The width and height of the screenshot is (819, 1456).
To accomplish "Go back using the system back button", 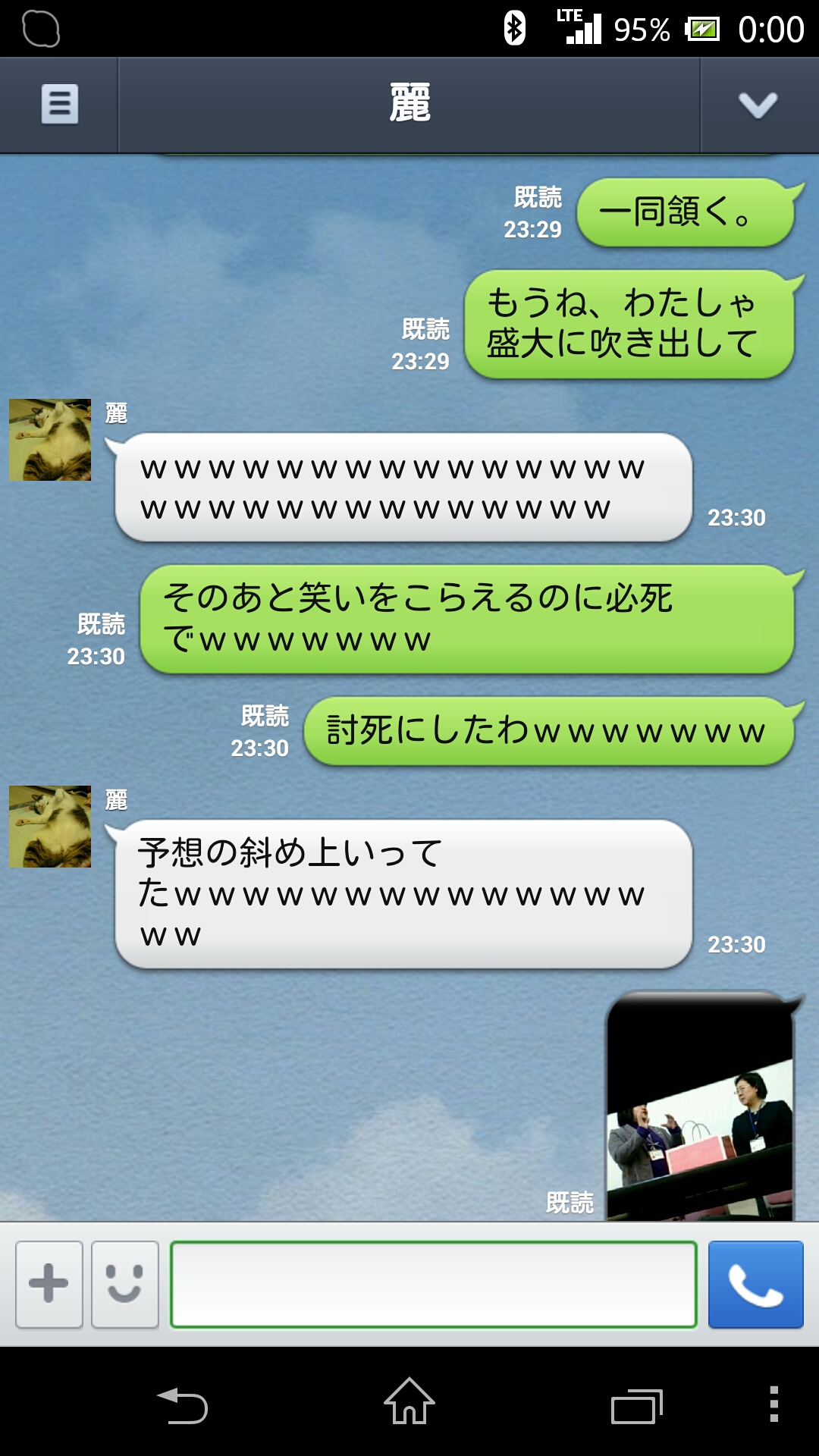I will pos(182,1404).
